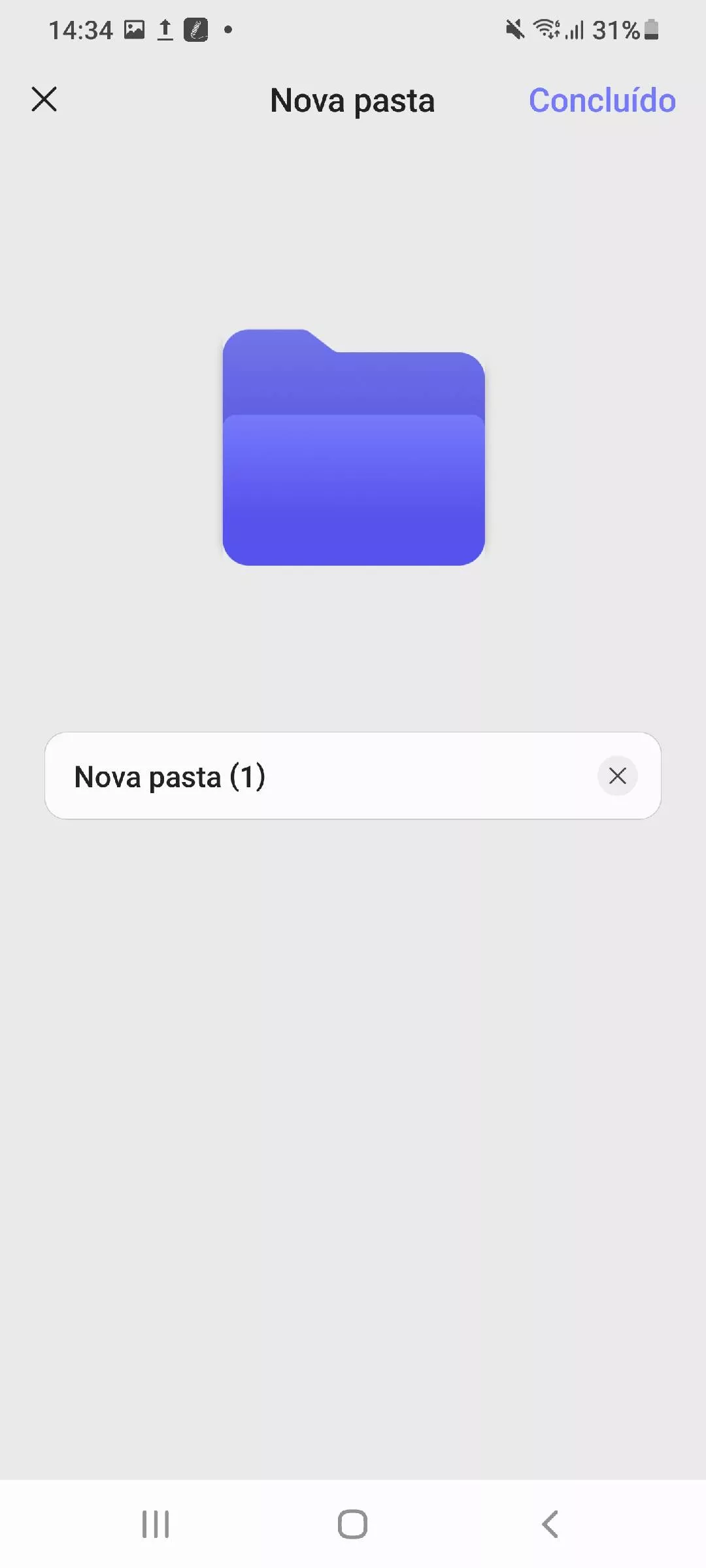This screenshot has height=1568, width=706.
Task: Clear the folder name text
Action: pos(617,776)
